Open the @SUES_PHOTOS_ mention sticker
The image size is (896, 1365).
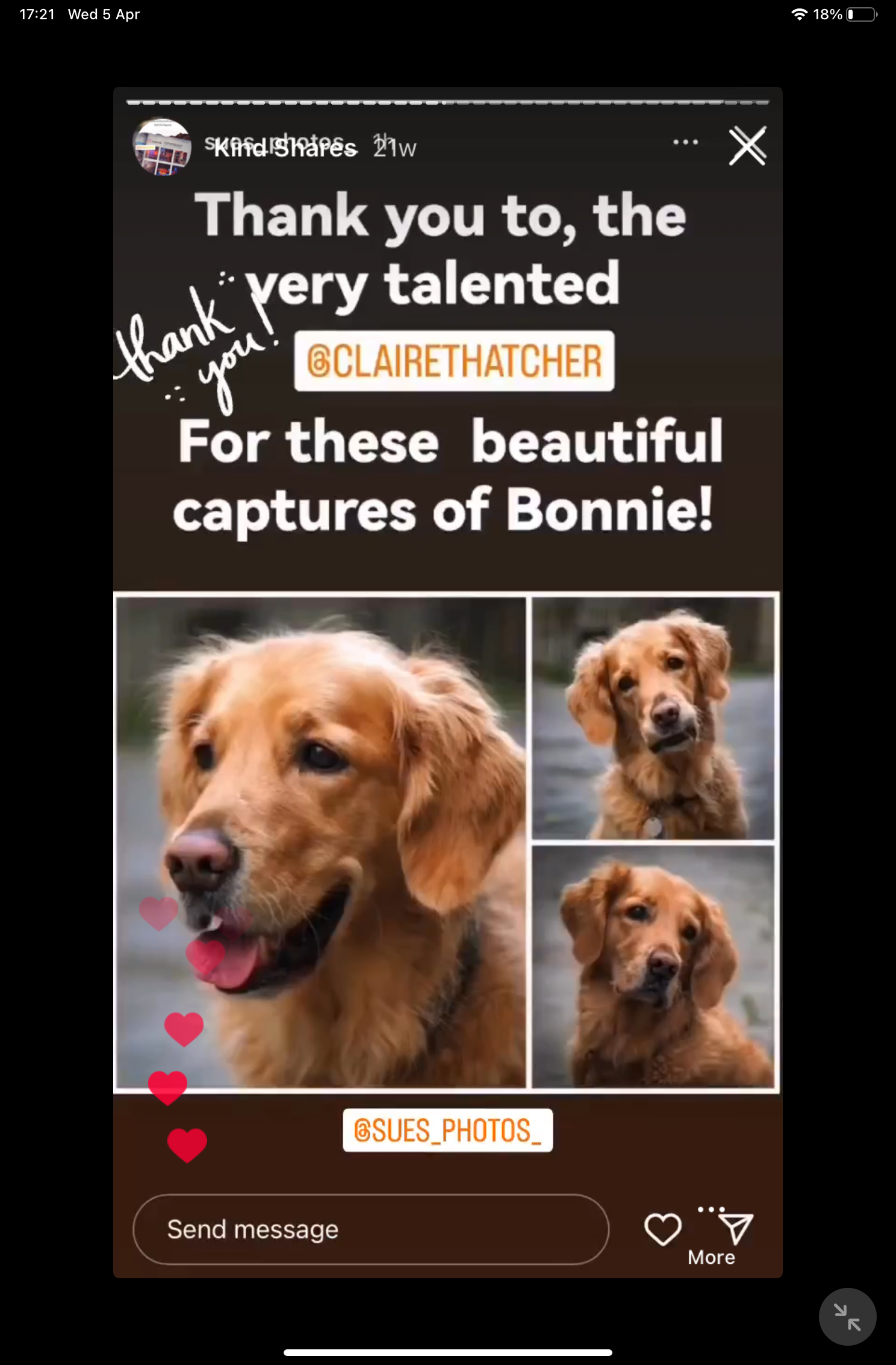447,1130
